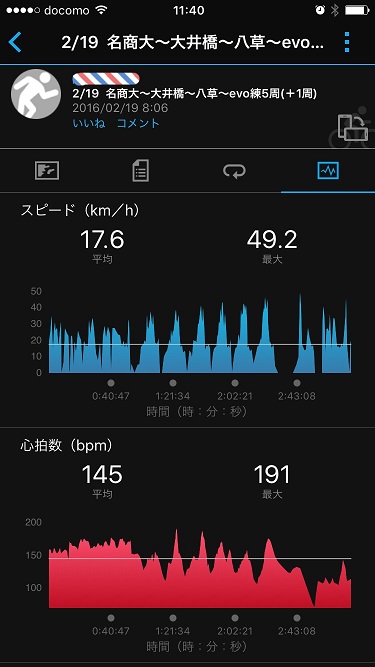Switch to the laps tab
This screenshot has height=667, width=375.
234,171
